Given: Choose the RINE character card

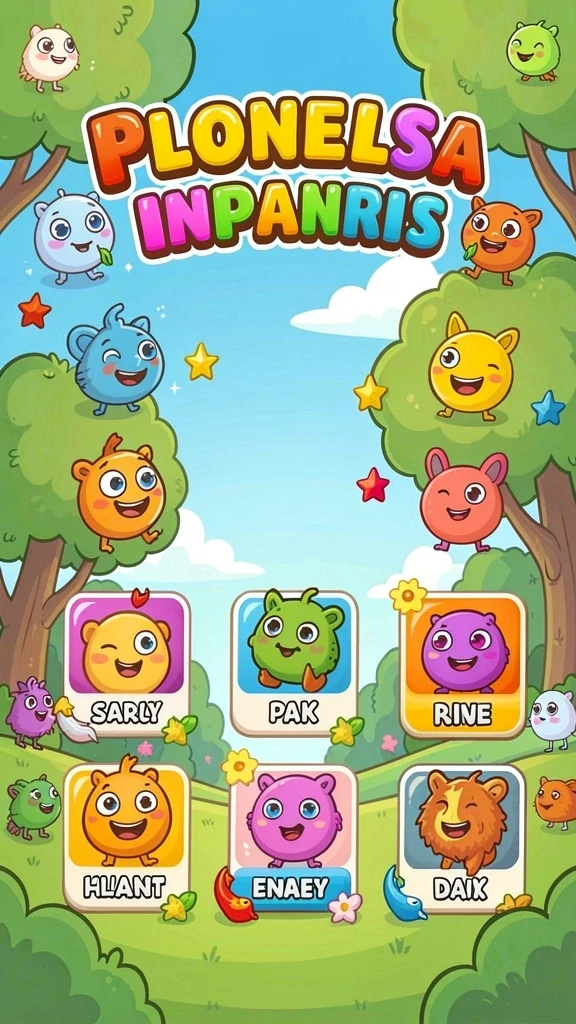Looking at the screenshot, I should 464,665.
